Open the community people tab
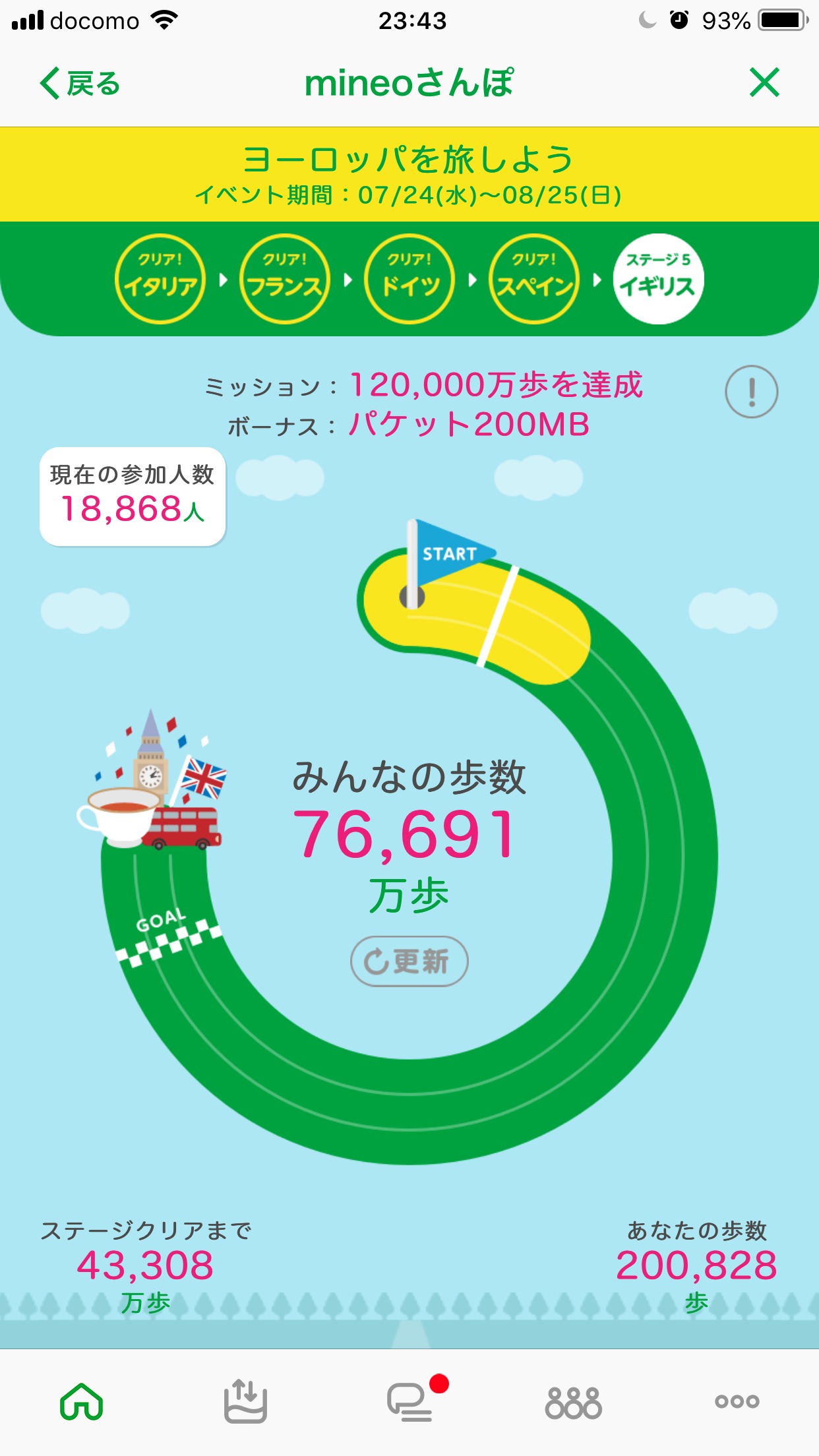 pos(573,1401)
